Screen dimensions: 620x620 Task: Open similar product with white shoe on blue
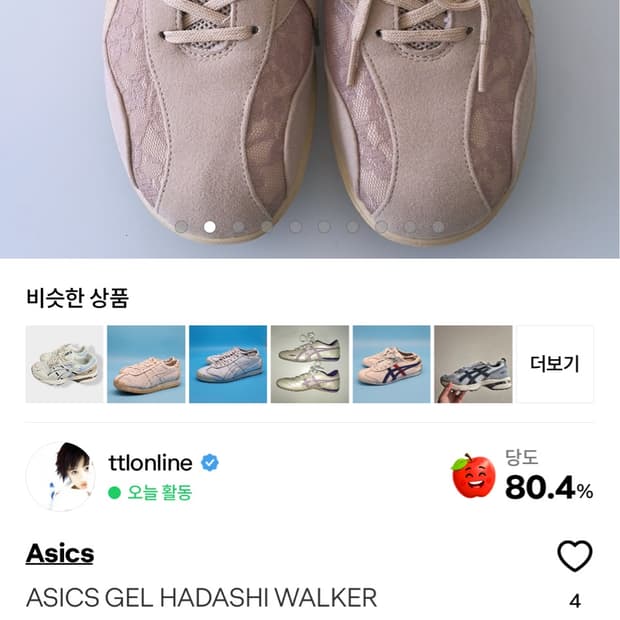coord(228,364)
